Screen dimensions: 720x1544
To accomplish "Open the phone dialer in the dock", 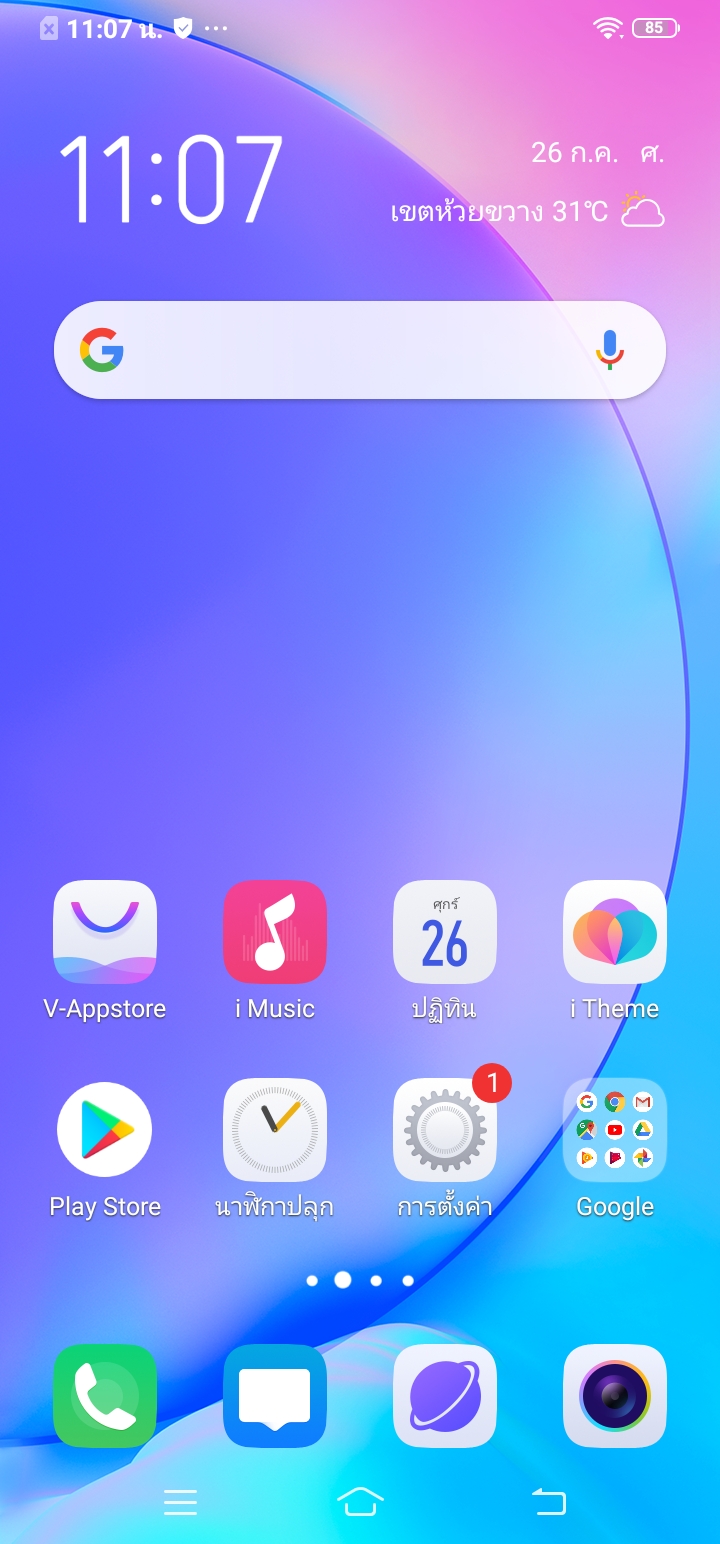I will tap(105, 1396).
